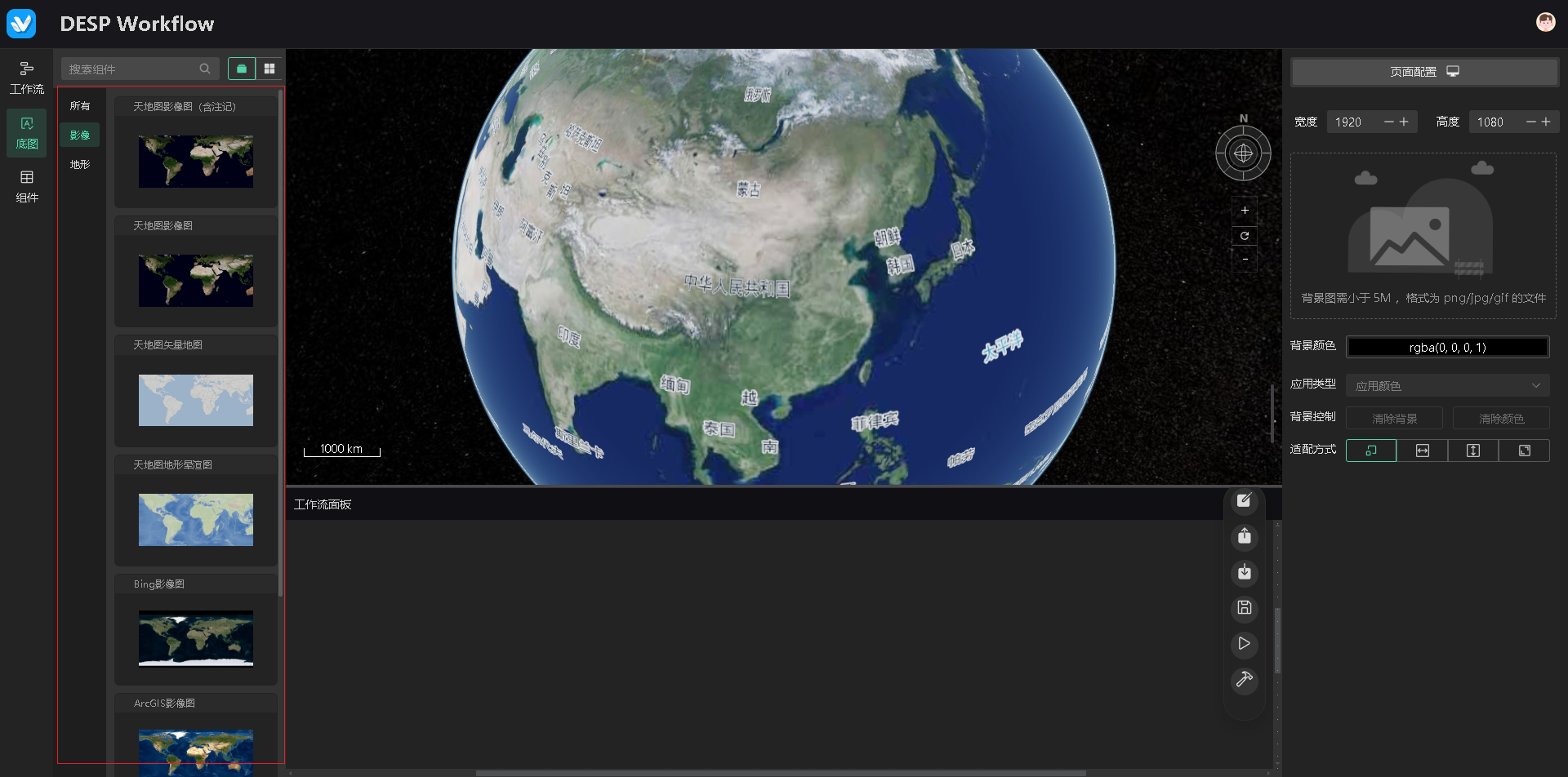
Task: Choose the Bing影像图 basemap card
Action: [x=196, y=638]
